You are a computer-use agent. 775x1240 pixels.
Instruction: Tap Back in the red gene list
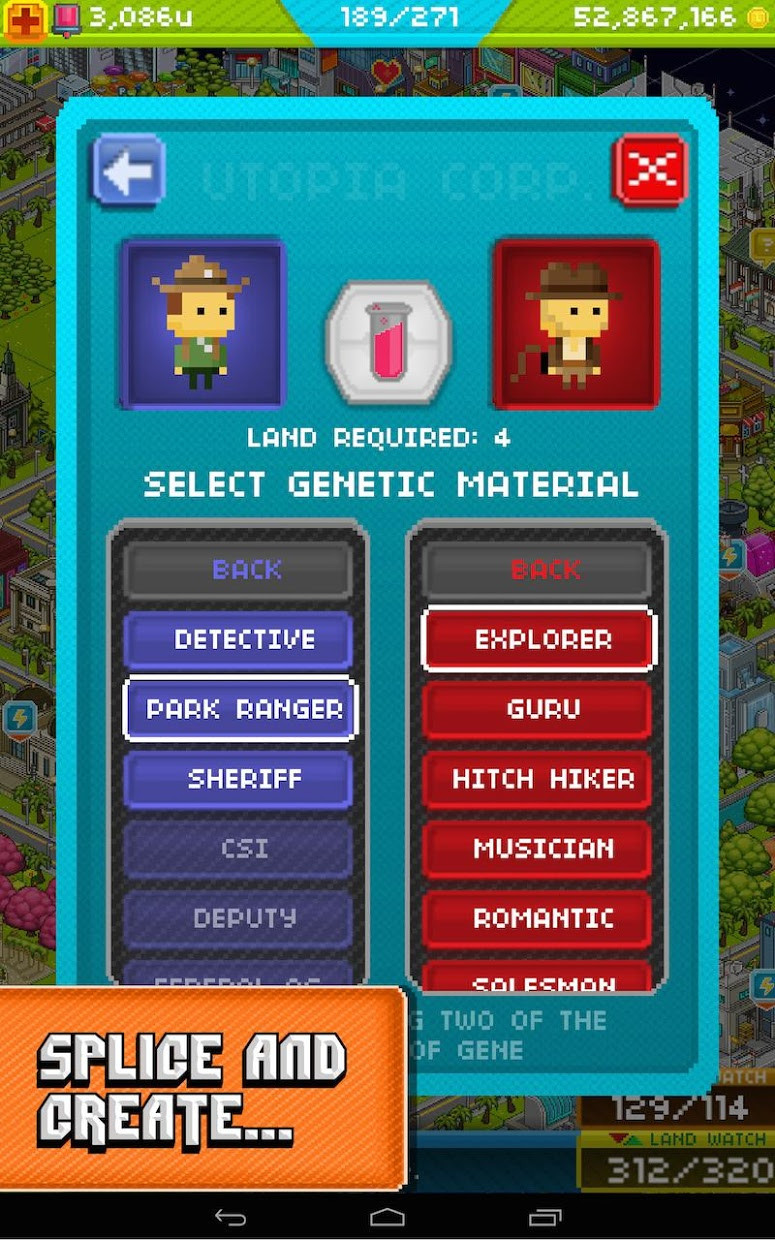[537, 570]
